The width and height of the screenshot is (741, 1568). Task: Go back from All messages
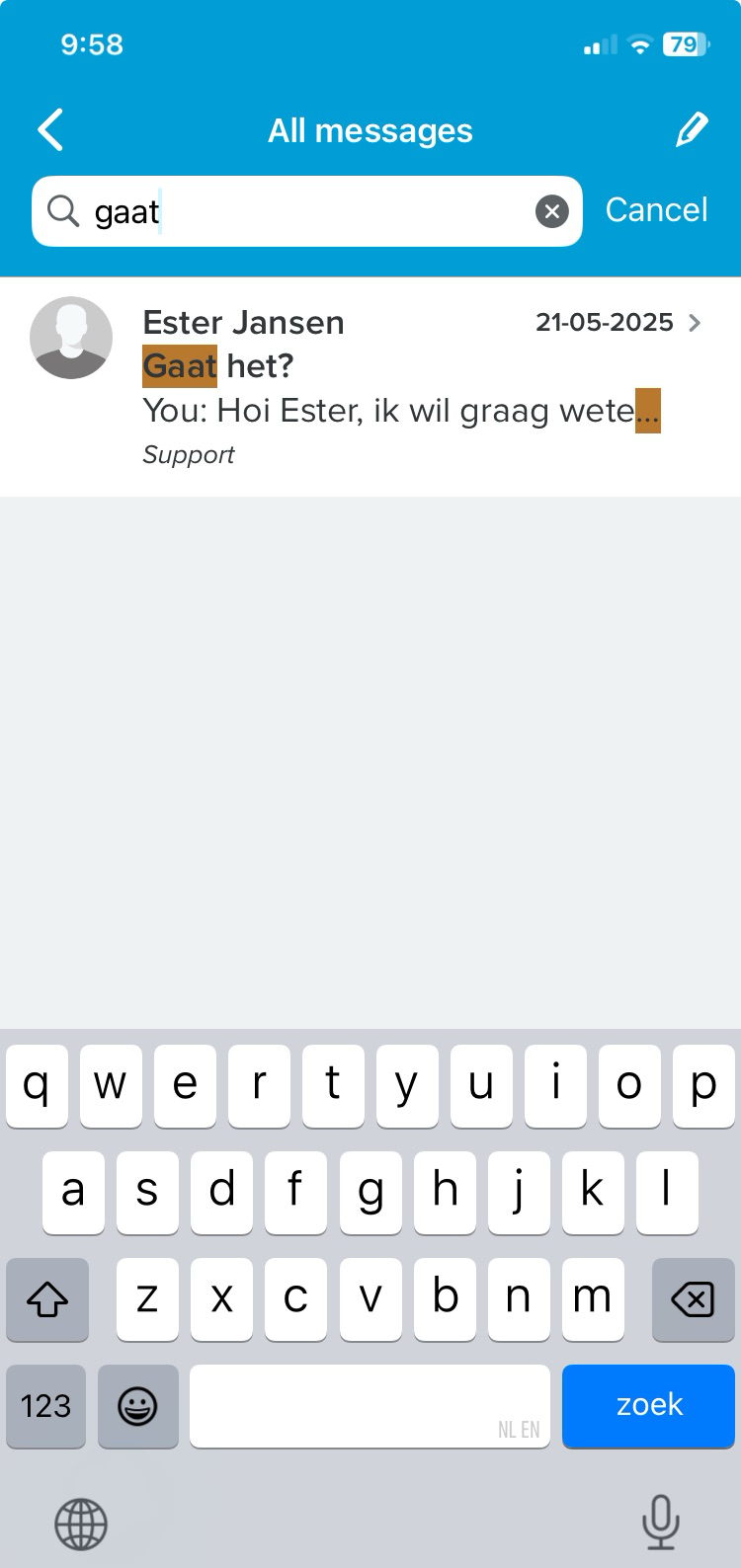click(x=50, y=130)
